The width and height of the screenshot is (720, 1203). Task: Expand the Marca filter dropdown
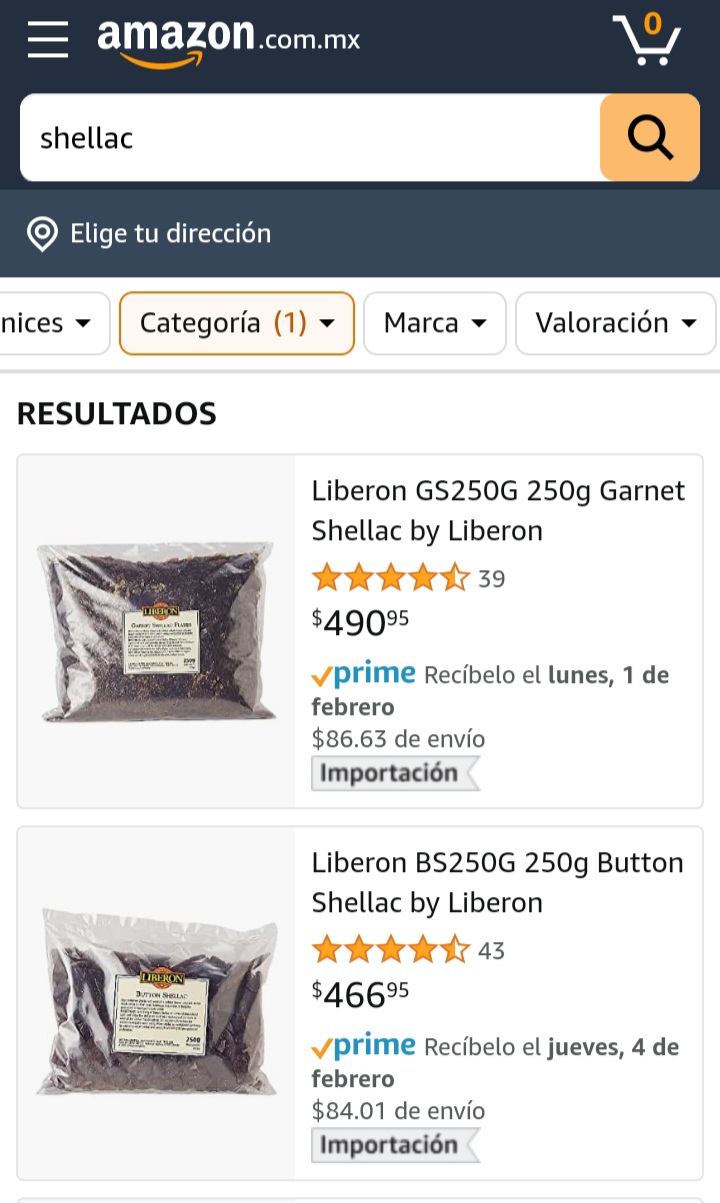pos(435,323)
